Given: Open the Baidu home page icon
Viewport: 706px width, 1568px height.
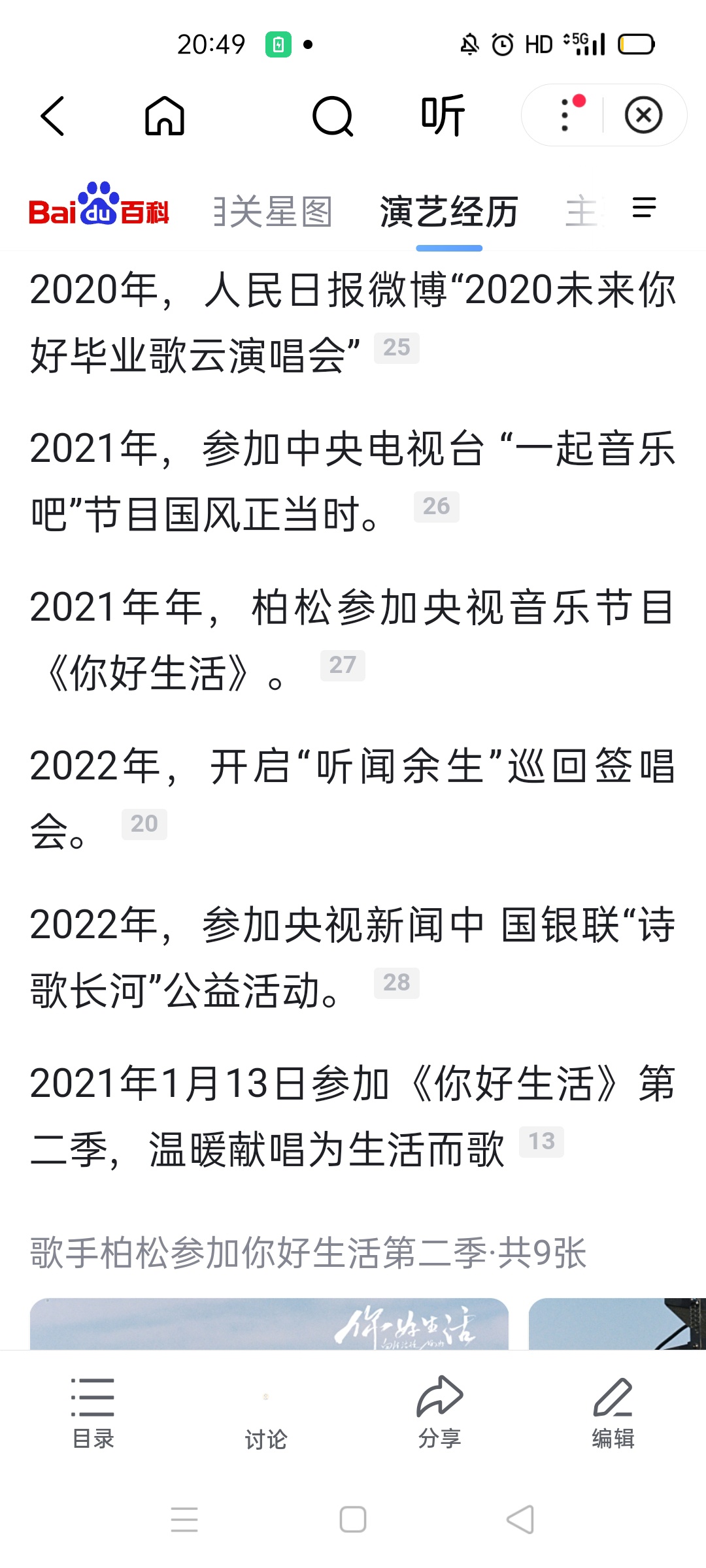Looking at the screenshot, I should click(164, 116).
